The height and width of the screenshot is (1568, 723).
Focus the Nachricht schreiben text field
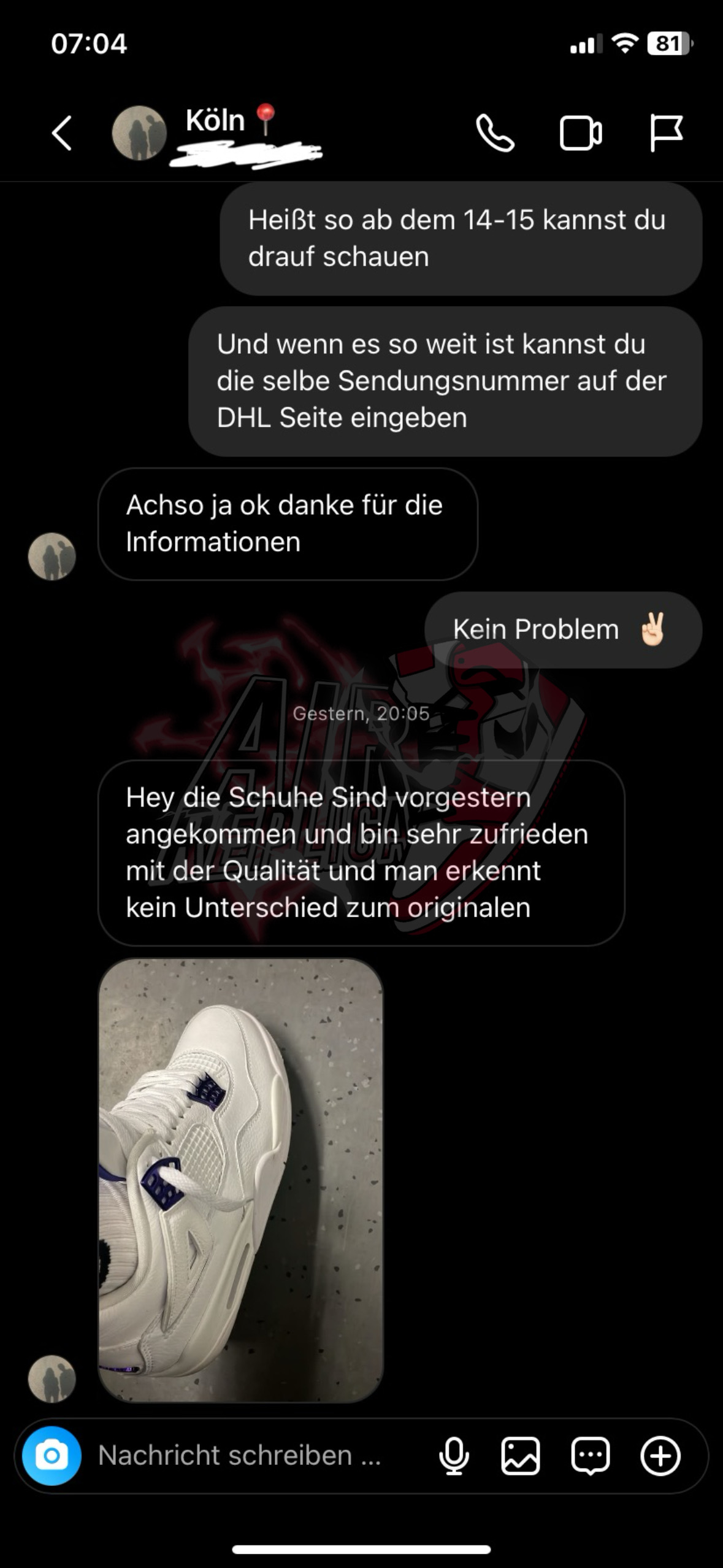245,1456
